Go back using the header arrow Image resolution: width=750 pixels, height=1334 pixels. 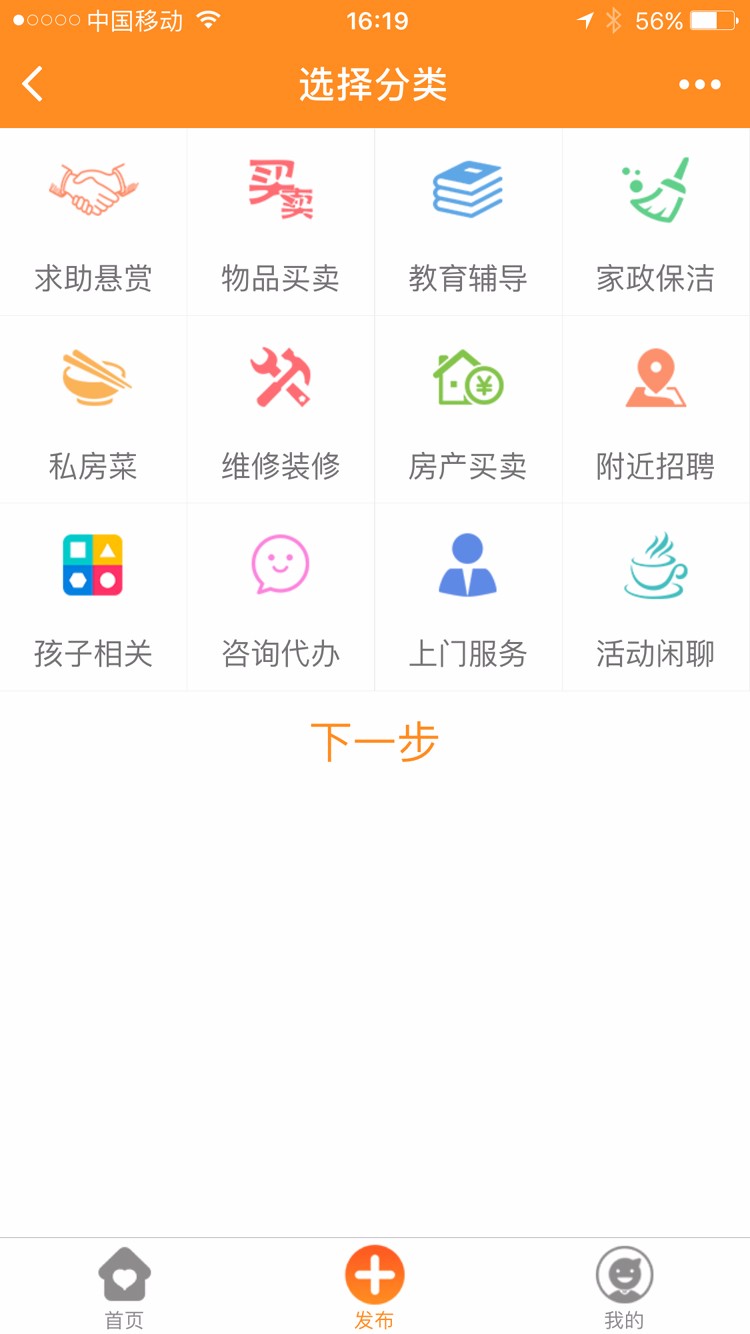tap(34, 85)
